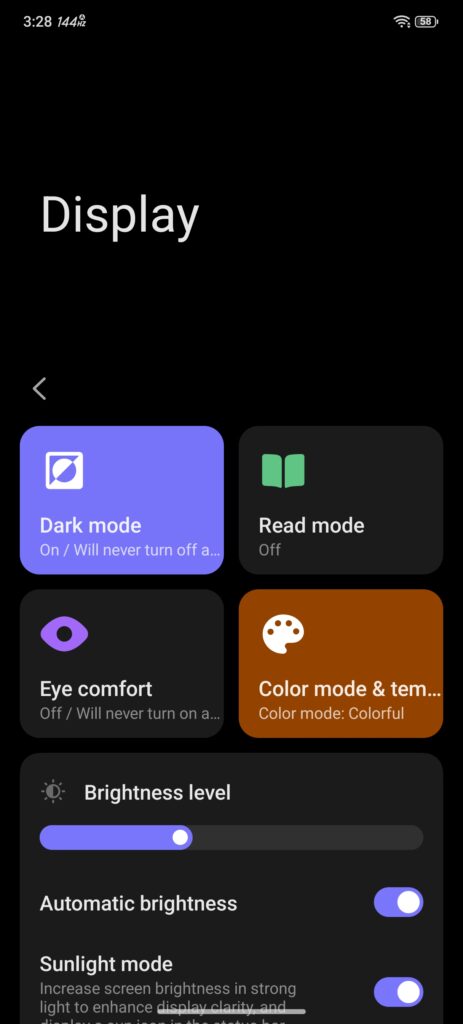Open Eye comfort settings
The image size is (463, 1024).
click(x=122, y=664)
